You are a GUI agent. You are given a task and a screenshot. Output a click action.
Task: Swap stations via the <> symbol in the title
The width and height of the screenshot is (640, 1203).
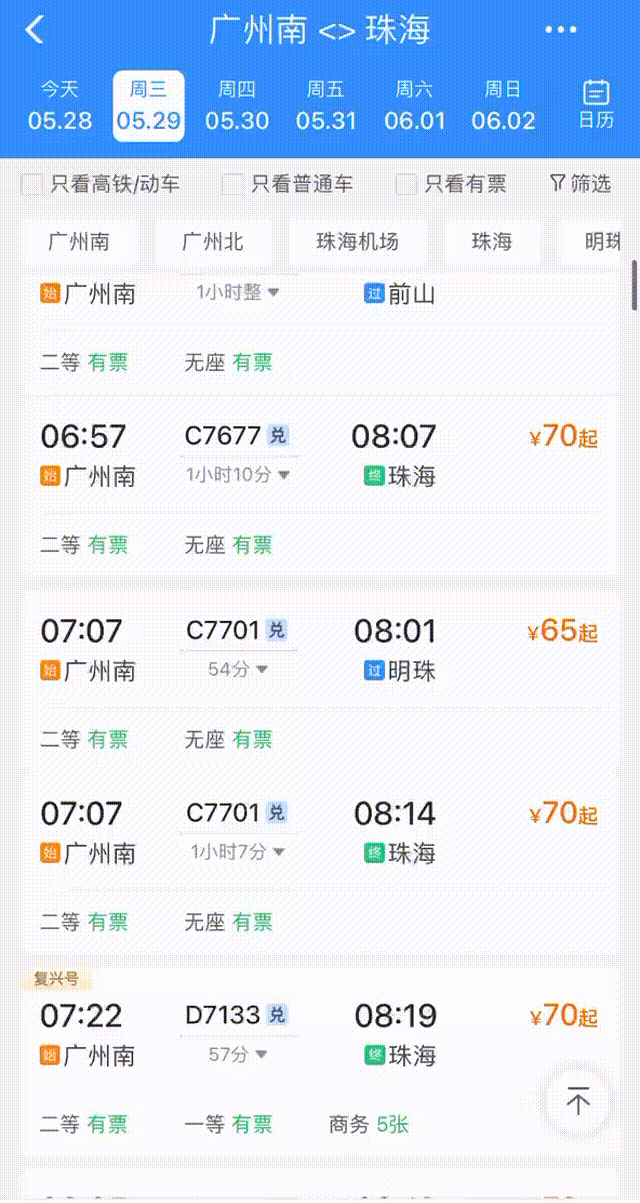pyautogui.click(x=337, y=31)
